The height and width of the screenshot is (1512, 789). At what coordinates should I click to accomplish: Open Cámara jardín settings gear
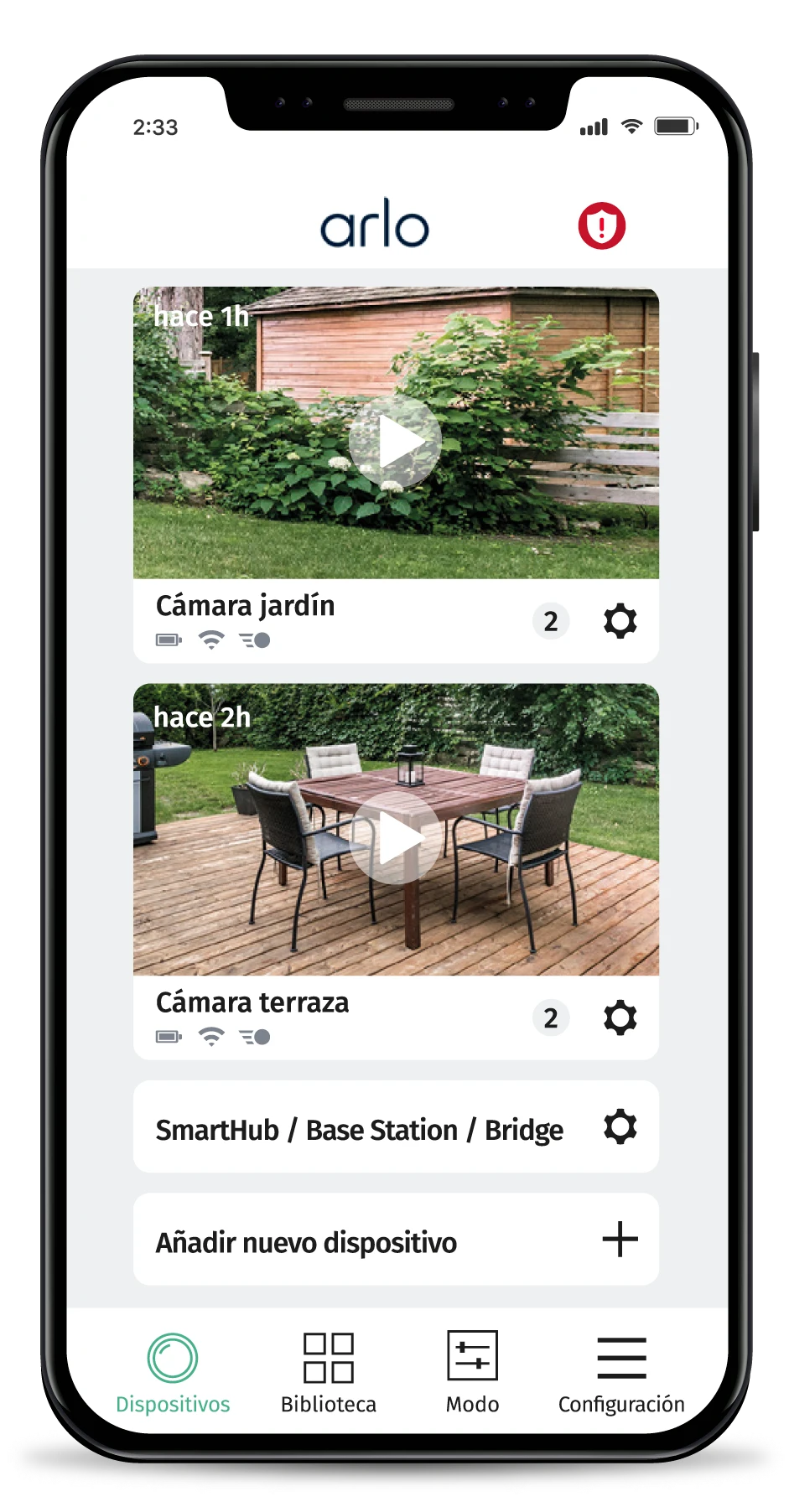pos(620,621)
